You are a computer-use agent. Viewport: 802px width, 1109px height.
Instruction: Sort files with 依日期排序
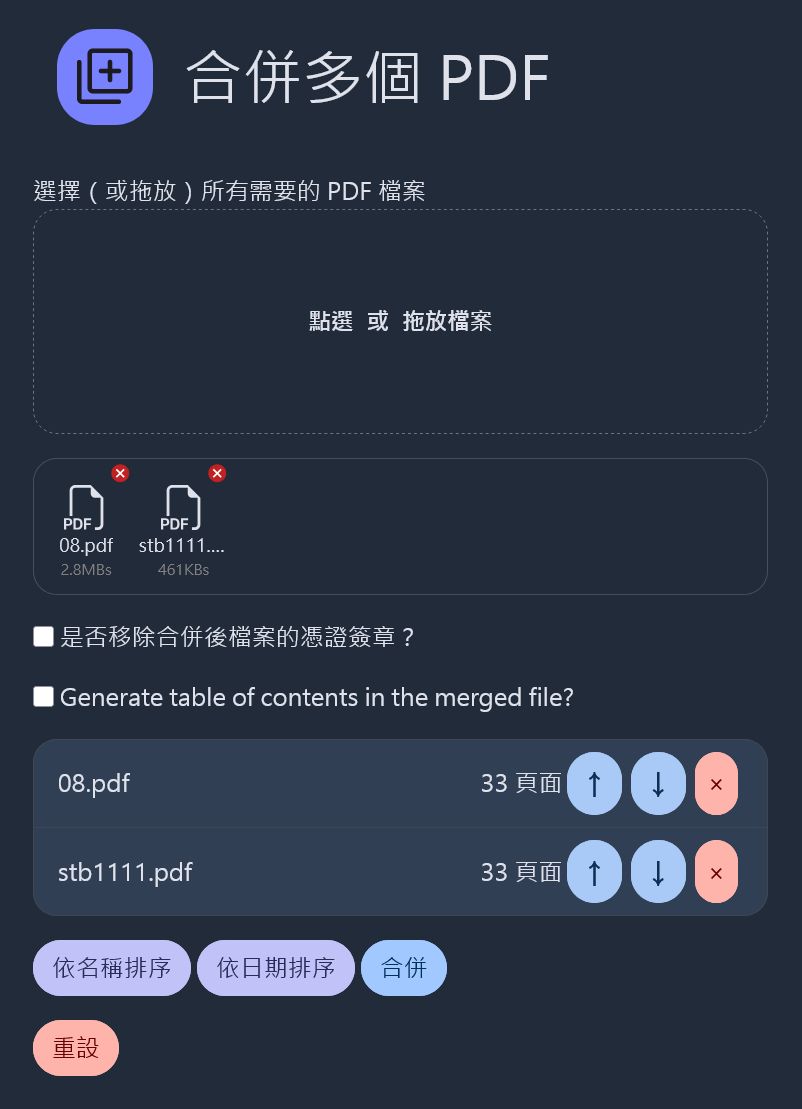coord(276,968)
